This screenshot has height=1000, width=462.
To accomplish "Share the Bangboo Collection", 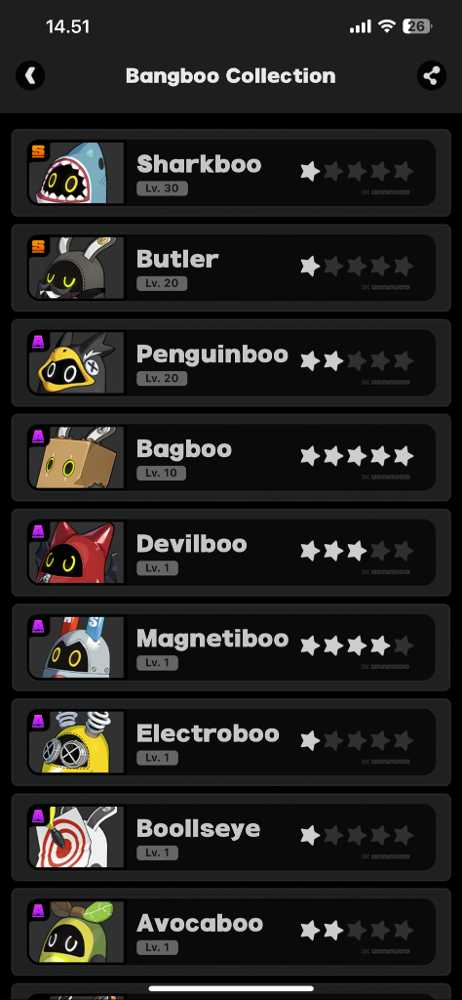I will point(432,76).
